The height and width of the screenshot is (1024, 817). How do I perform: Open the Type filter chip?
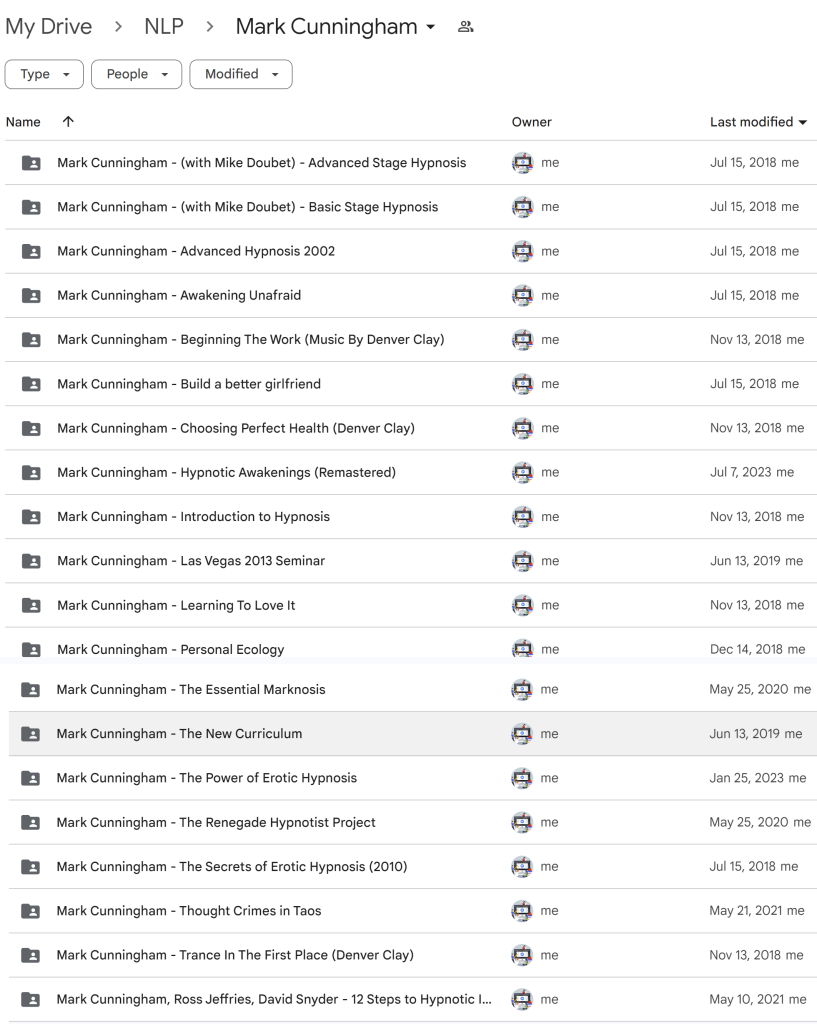tap(43, 75)
